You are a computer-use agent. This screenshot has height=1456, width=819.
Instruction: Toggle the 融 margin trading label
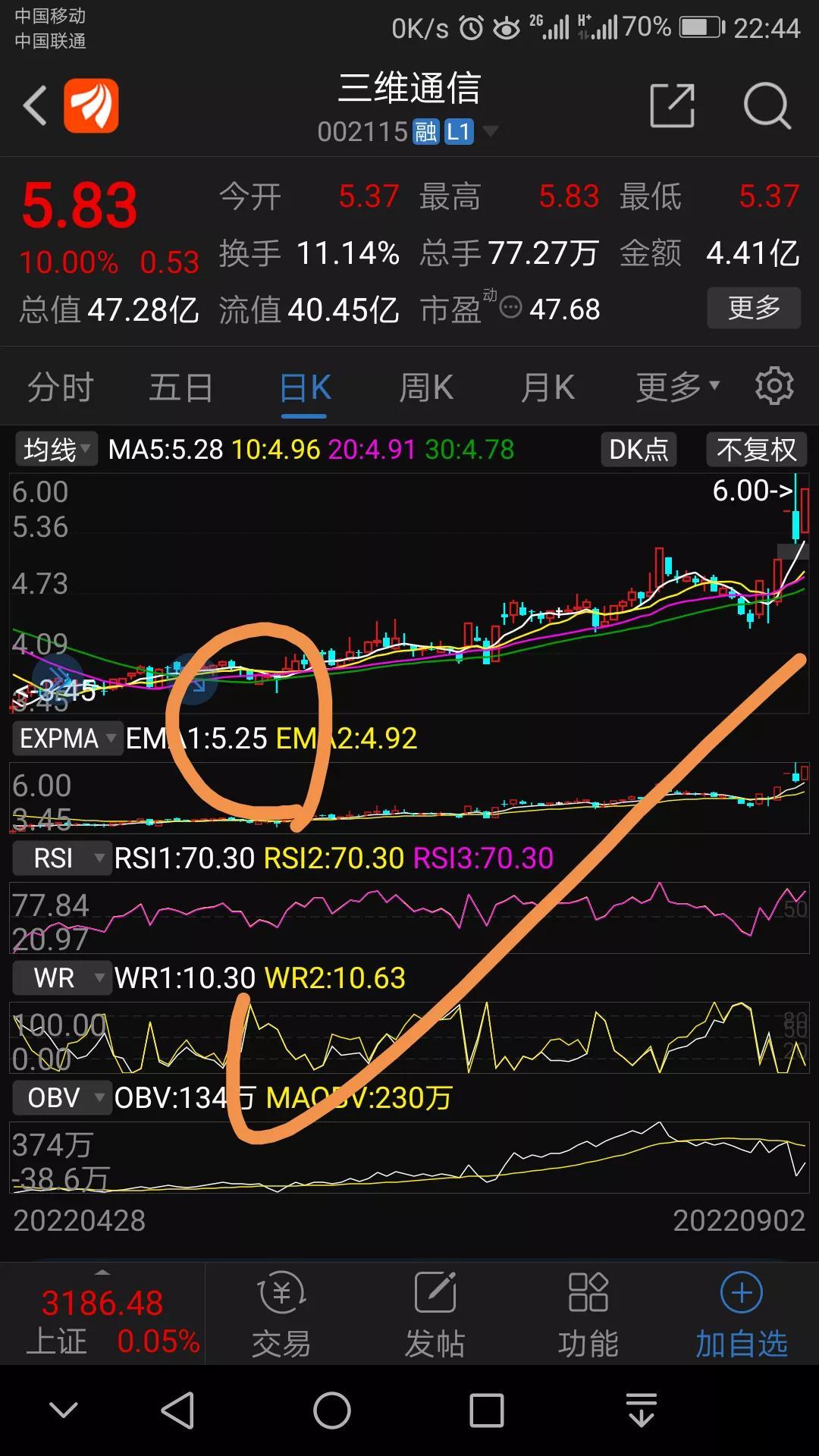pyautogui.click(x=425, y=131)
